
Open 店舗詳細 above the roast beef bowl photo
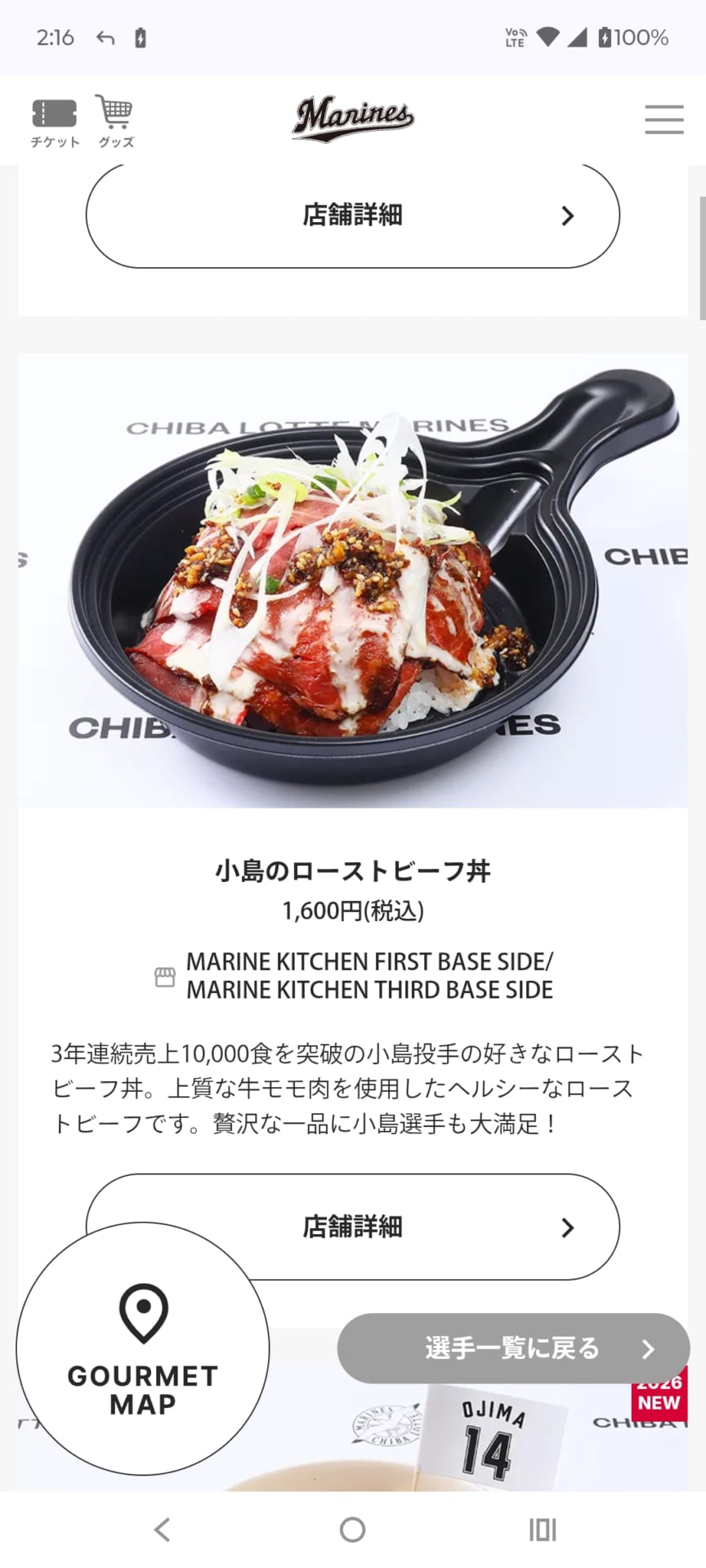(353, 216)
